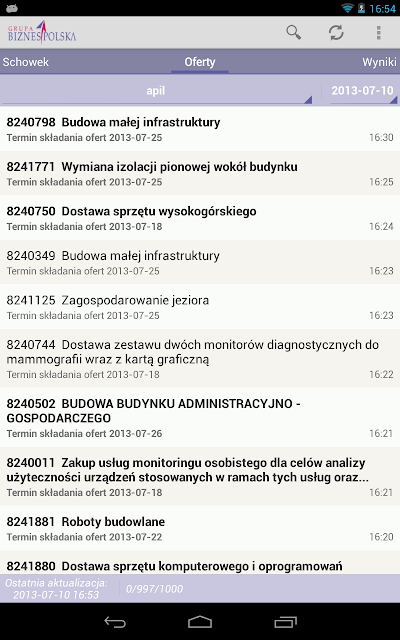400x640 pixels.
Task: Open Zagospodarowanie jeziora offer
Action: (x=200, y=307)
